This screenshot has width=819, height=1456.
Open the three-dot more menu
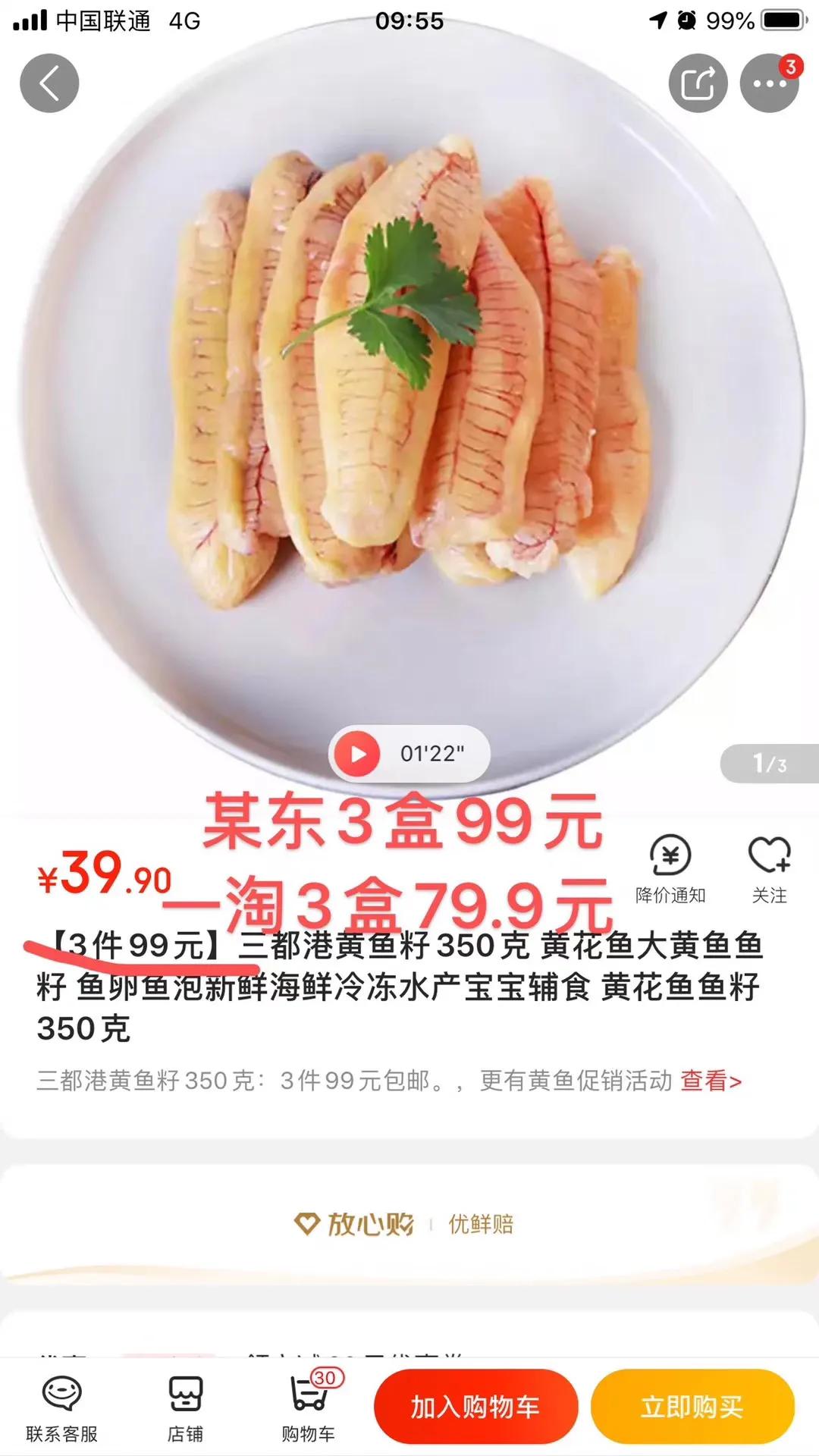pyautogui.click(x=770, y=83)
